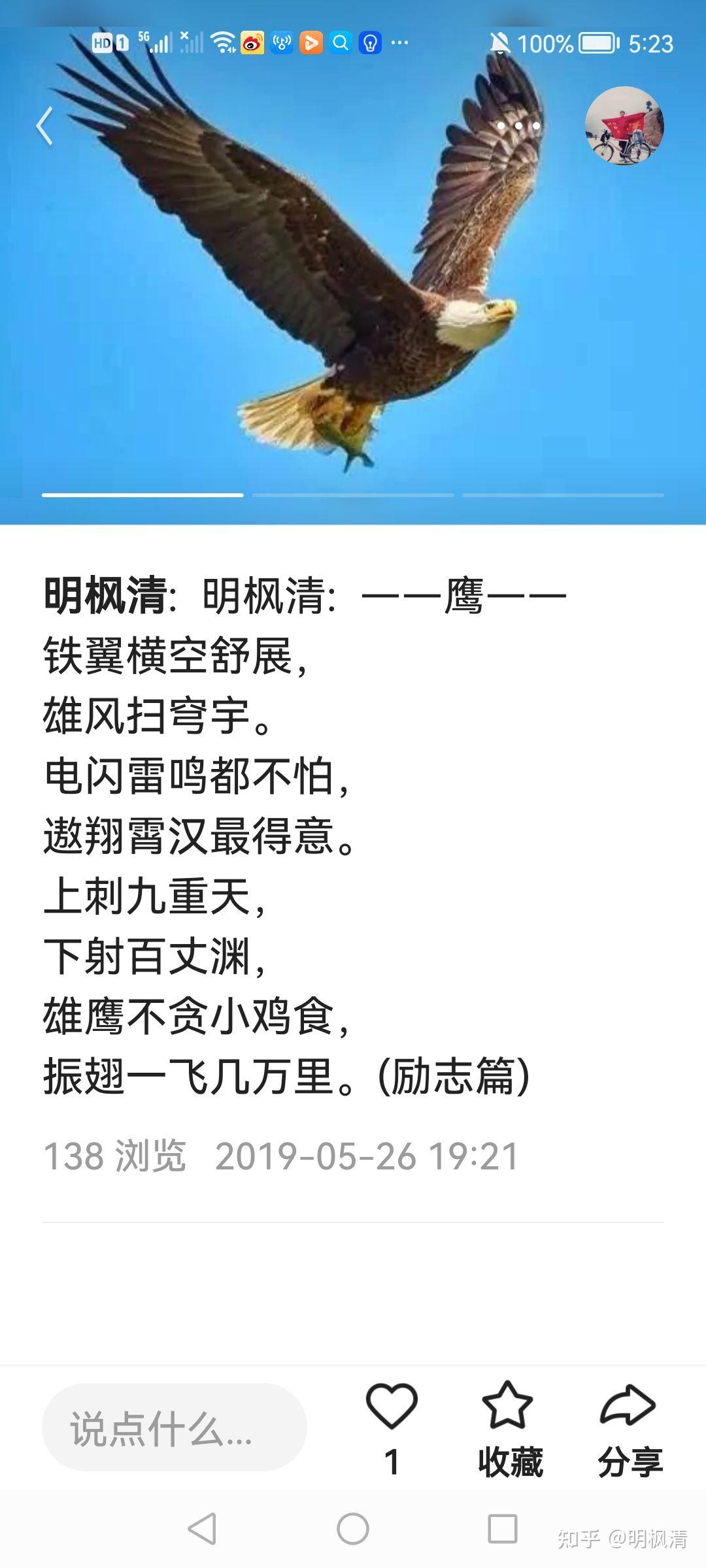706x1568 pixels.
Task: Tap the system back navigation button
Action: (x=202, y=1529)
